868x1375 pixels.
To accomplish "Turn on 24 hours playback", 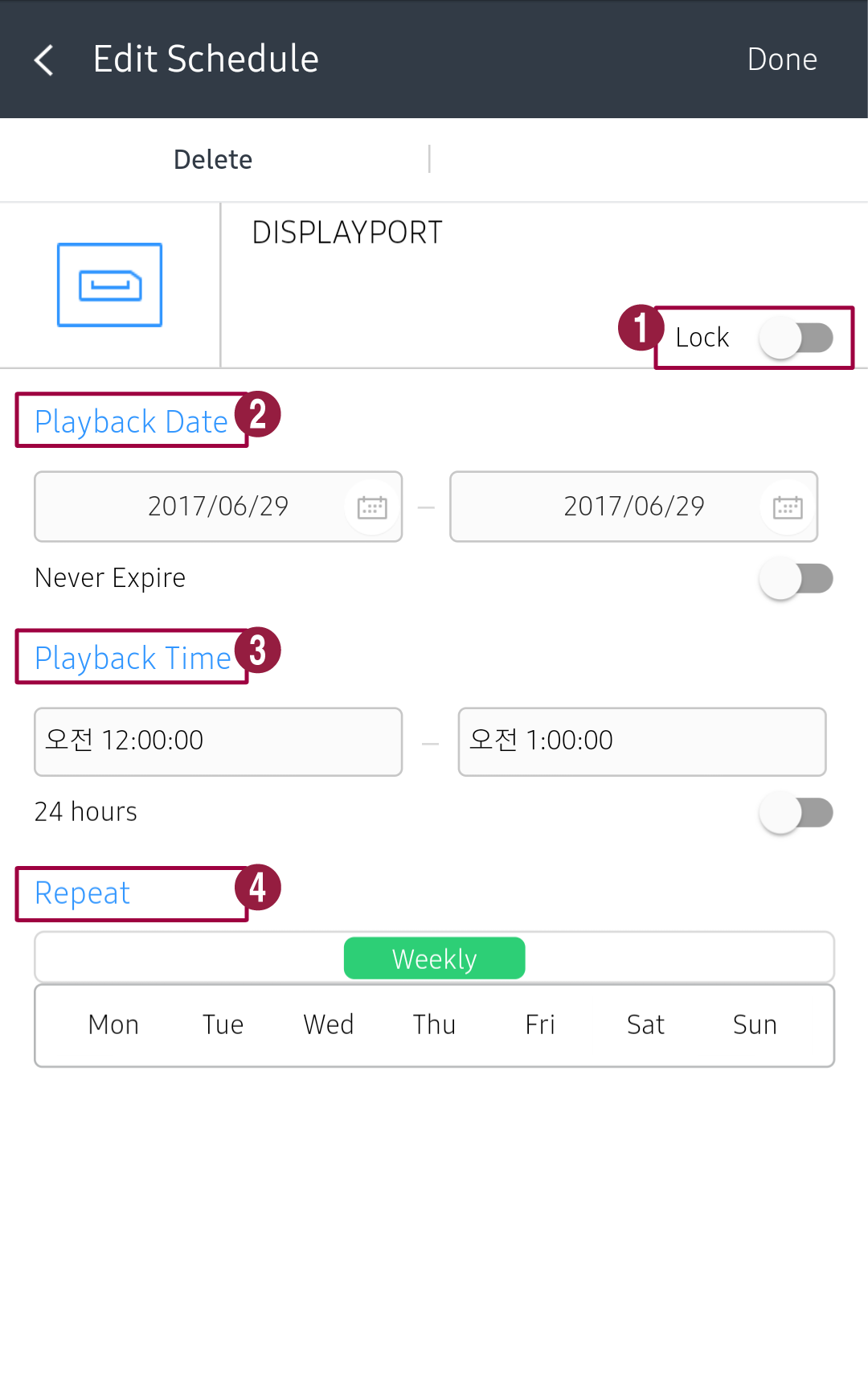I will click(796, 812).
